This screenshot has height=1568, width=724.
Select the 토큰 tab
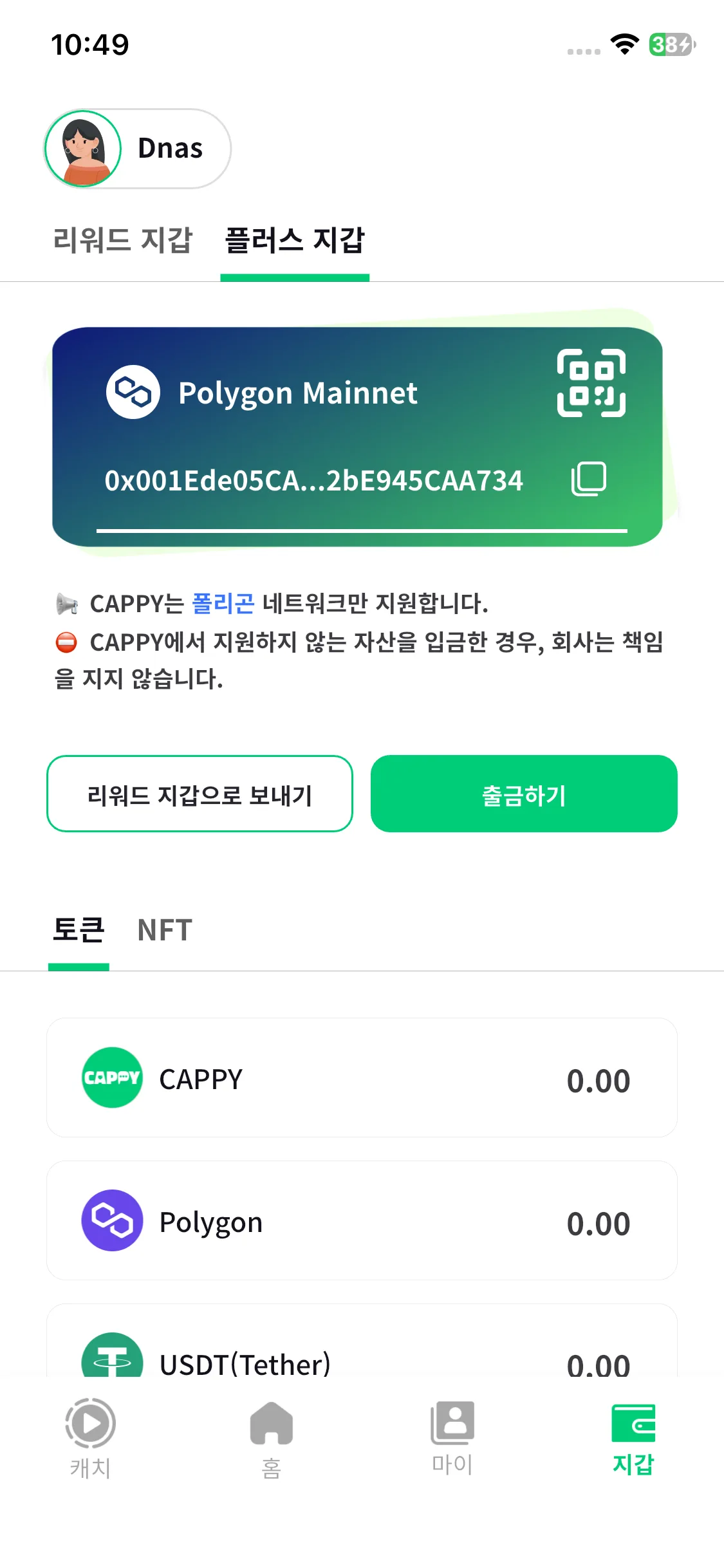[79, 929]
